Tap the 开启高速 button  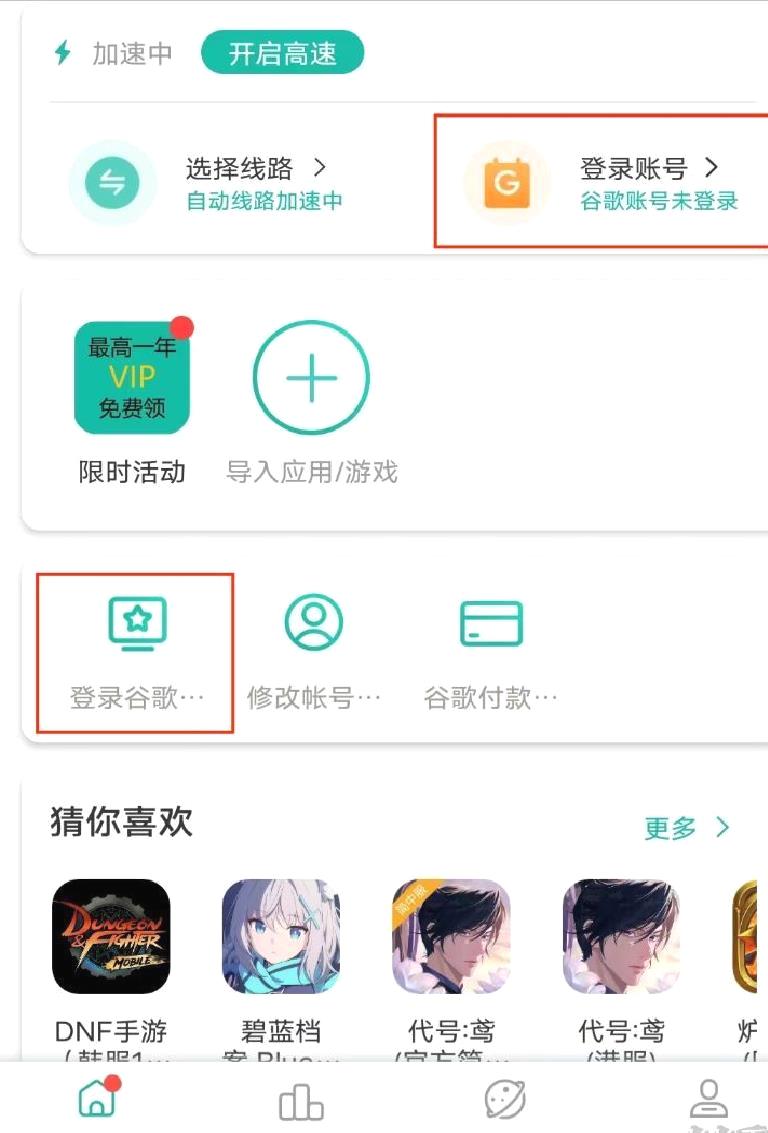pyautogui.click(x=282, y=53)
